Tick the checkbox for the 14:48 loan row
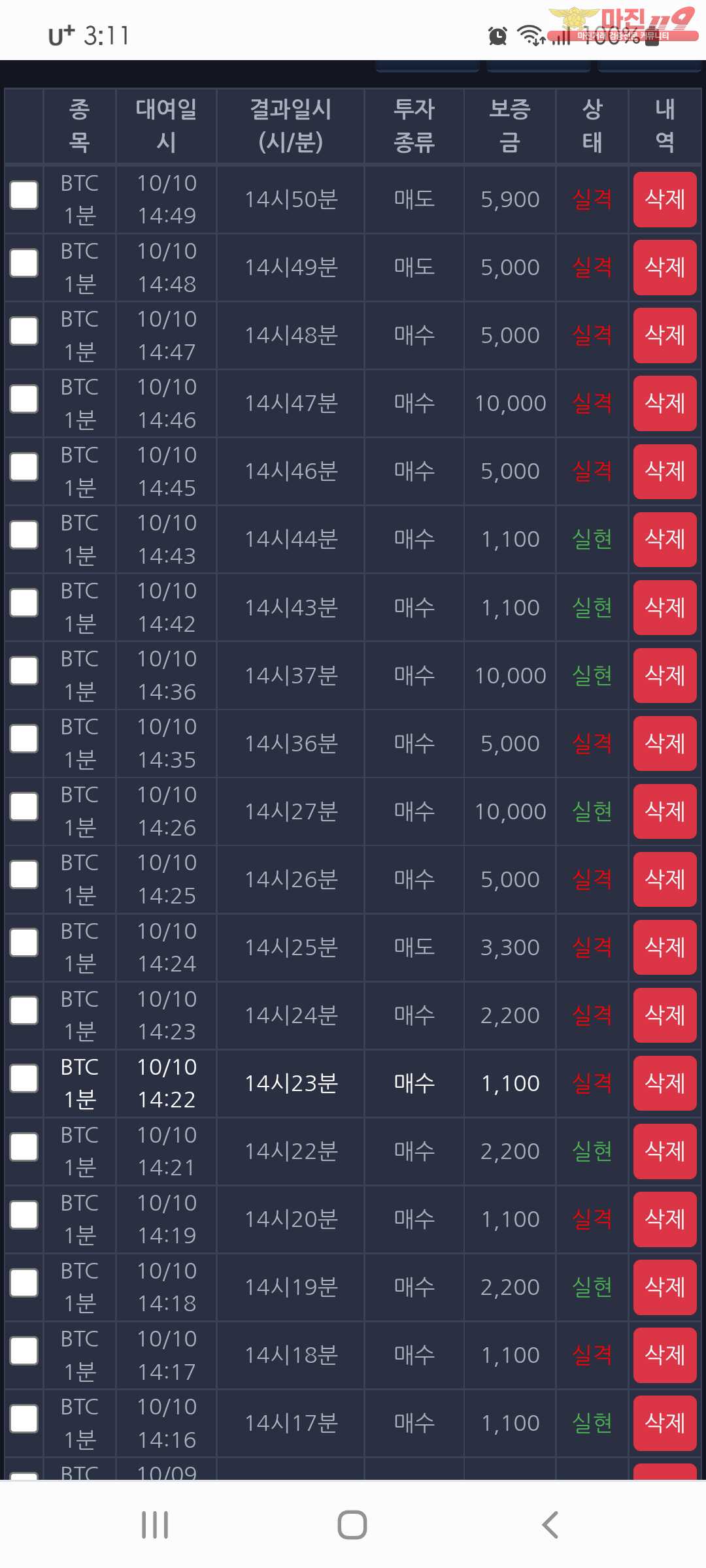The image size is (706, 1568). coord(24,263)
